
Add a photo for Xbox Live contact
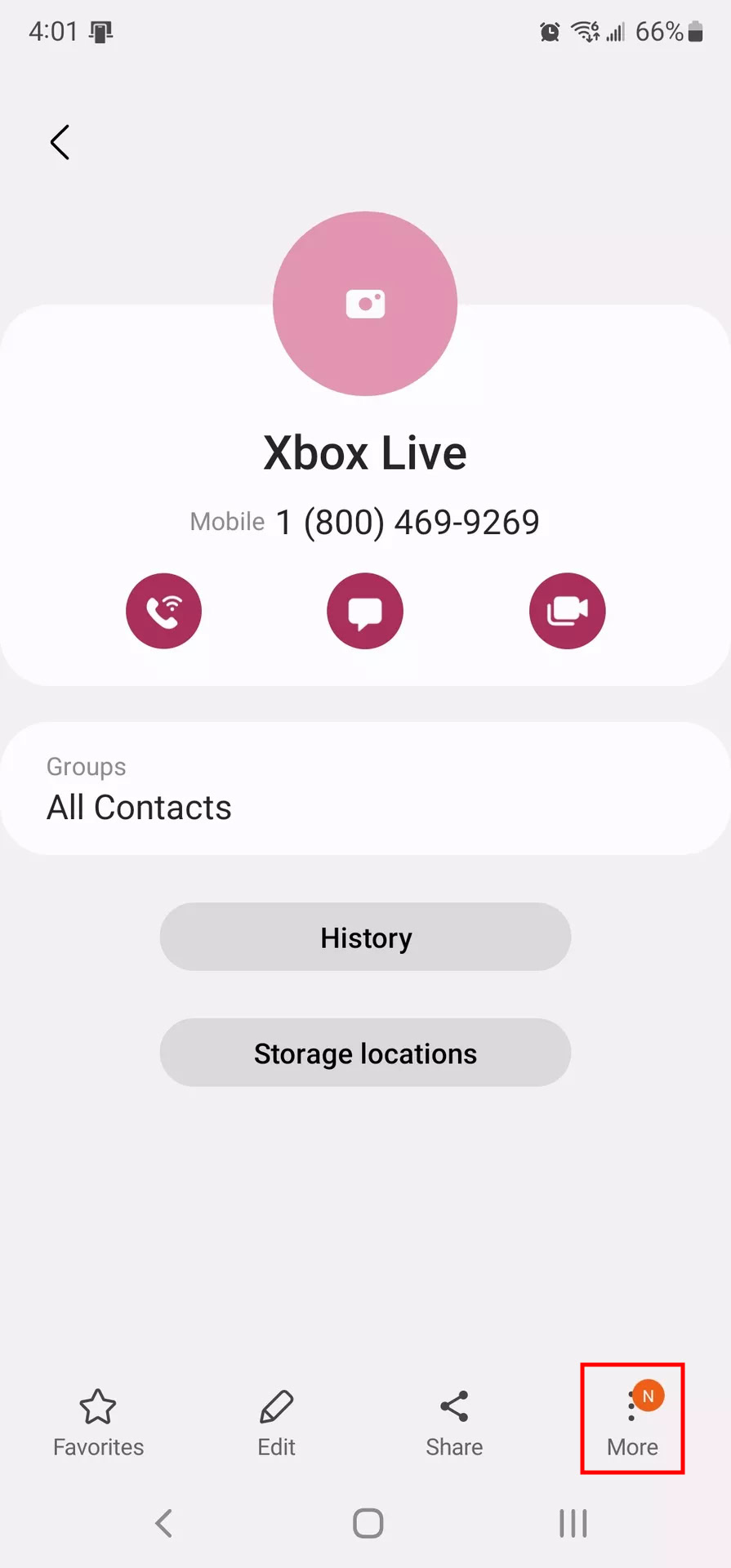pyautogui.click(x=365, y=304)
